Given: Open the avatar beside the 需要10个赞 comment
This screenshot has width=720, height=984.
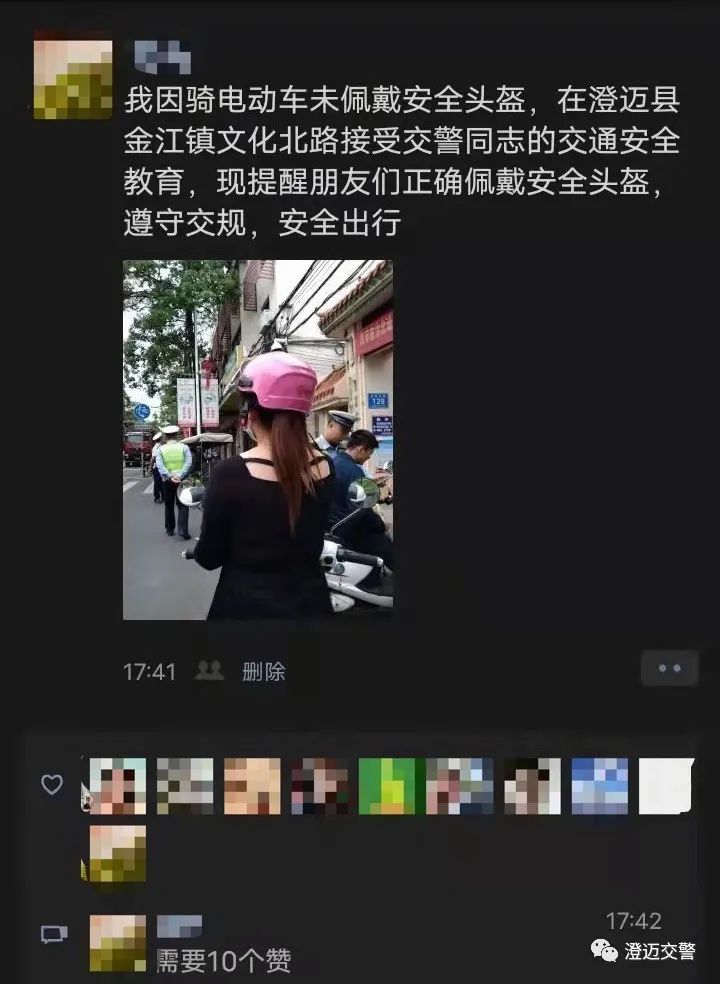Looking at the screenshot, I should click(117, 943).
